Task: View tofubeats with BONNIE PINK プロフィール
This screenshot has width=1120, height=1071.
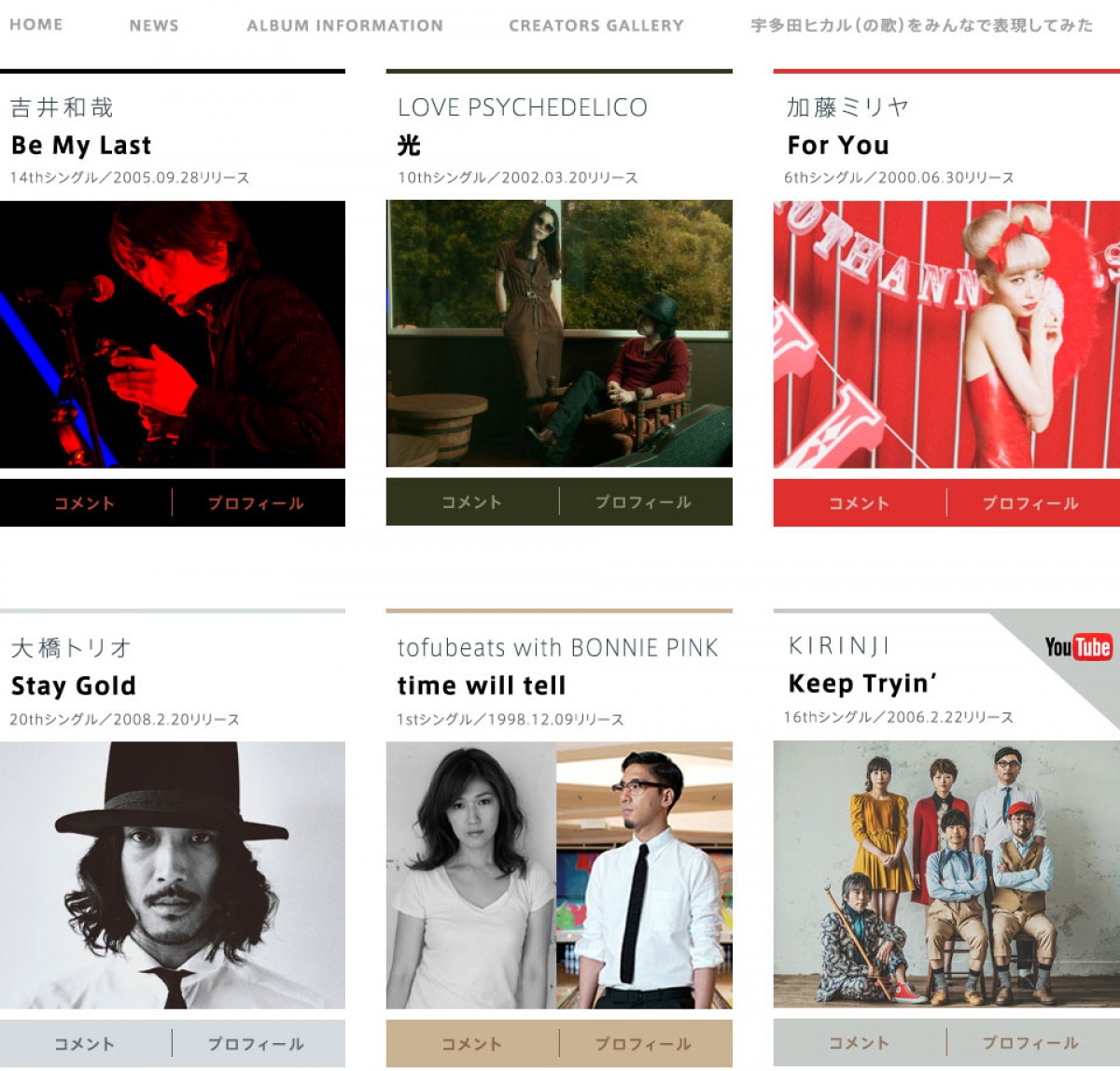Action: click(643, 1044)
